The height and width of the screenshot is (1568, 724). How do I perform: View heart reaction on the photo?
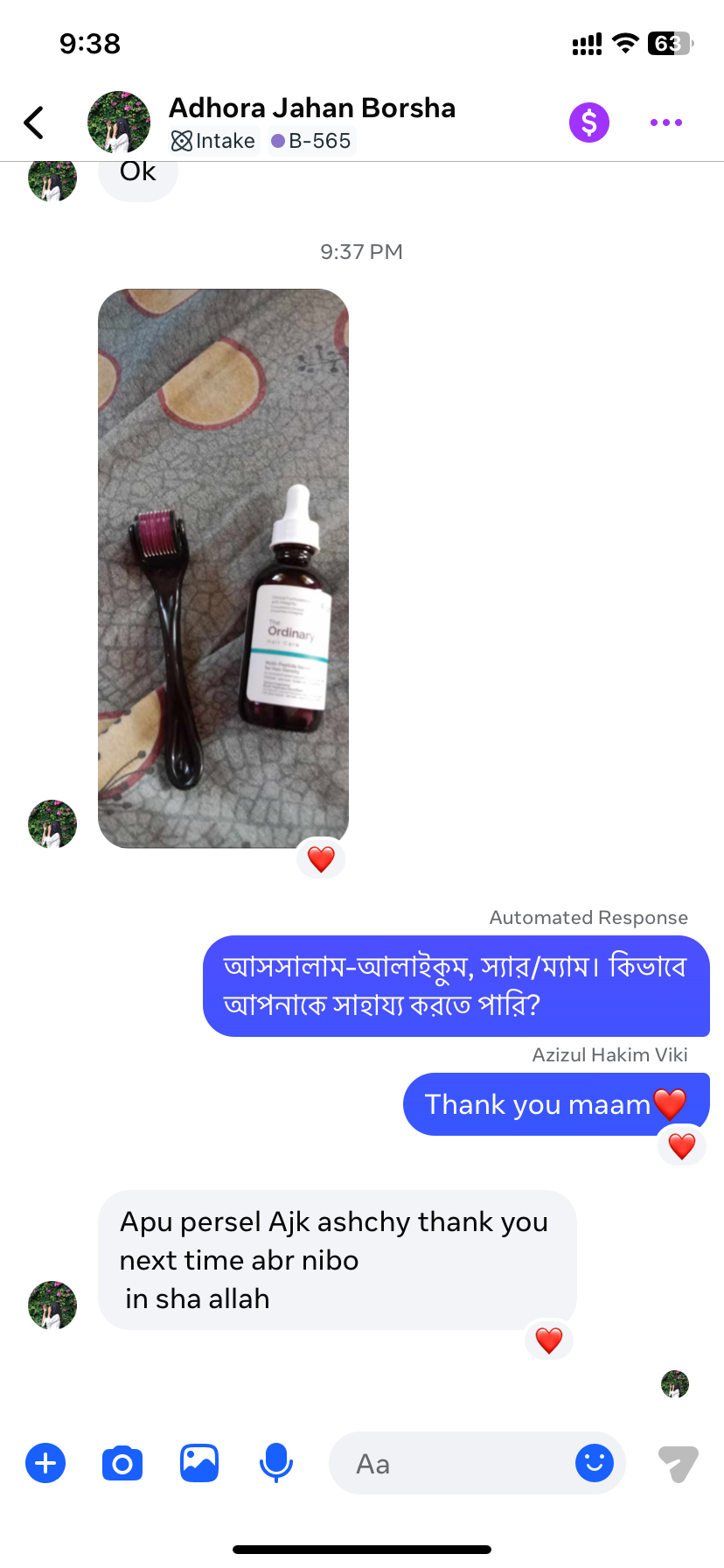pyautogui.click(x=321, y=859)
